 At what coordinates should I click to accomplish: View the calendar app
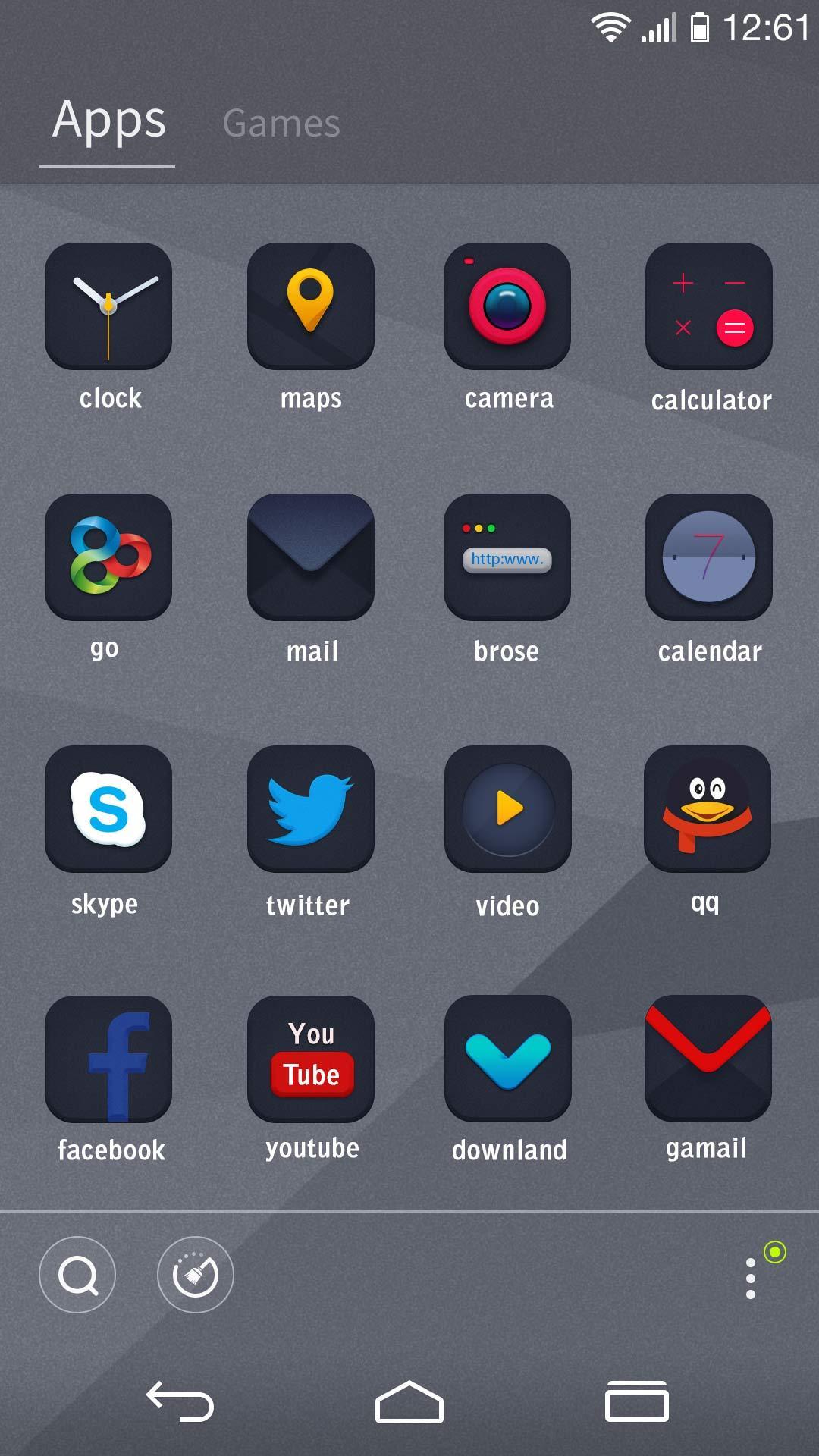708,557
